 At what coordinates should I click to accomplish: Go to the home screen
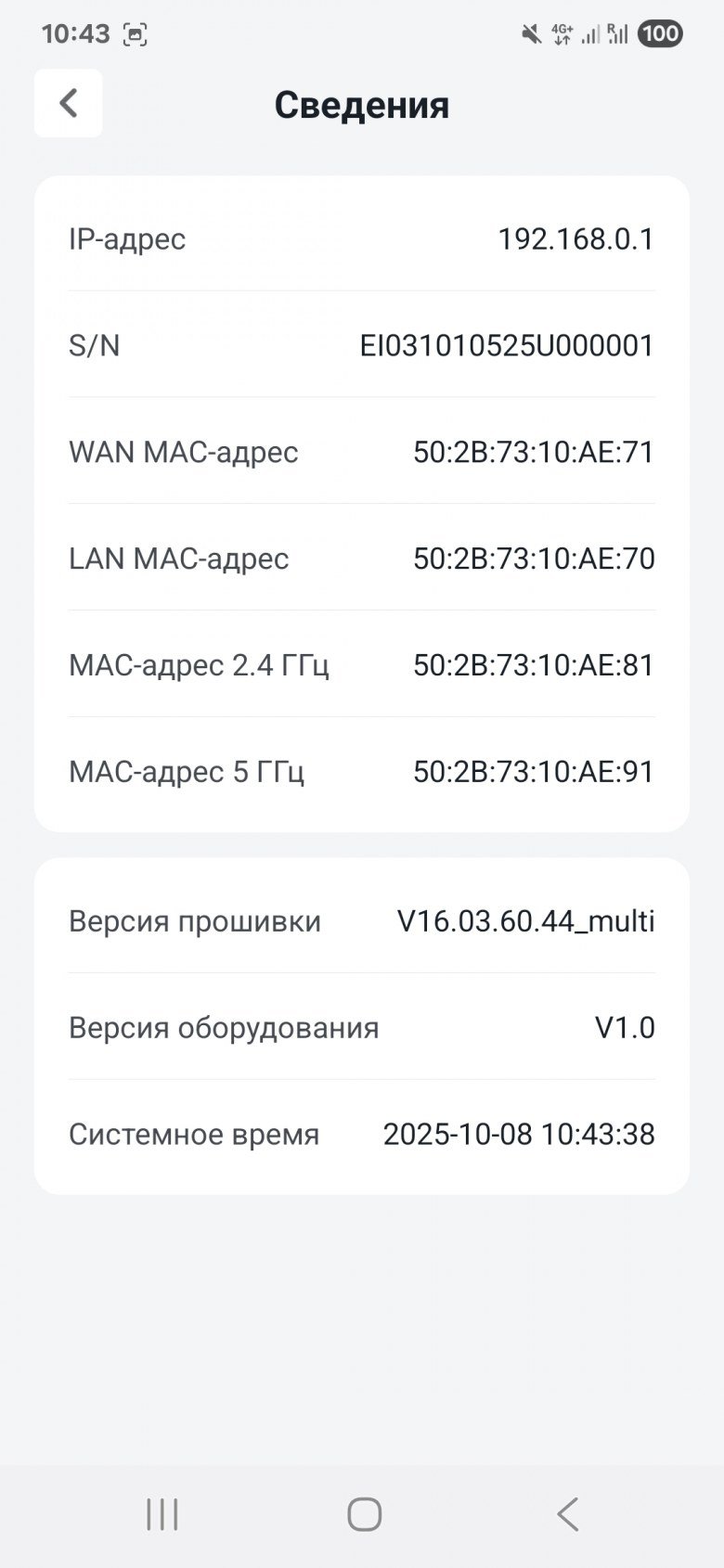tap(364, 1515)
